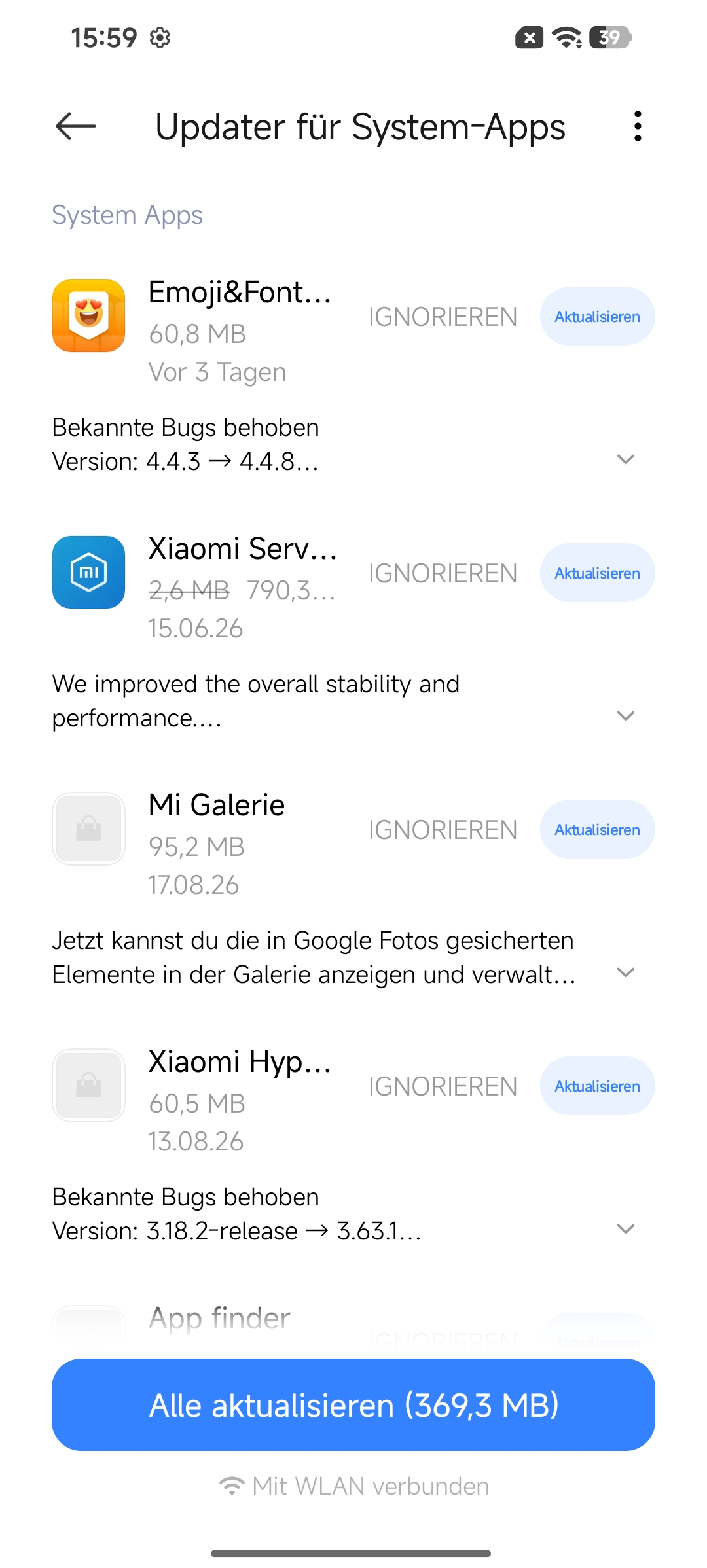Image resolution: width=707 pixels, height=1568 pixels.
Task: Update the Xiaomi Serv… app
Action: click(x=597, y=573)
